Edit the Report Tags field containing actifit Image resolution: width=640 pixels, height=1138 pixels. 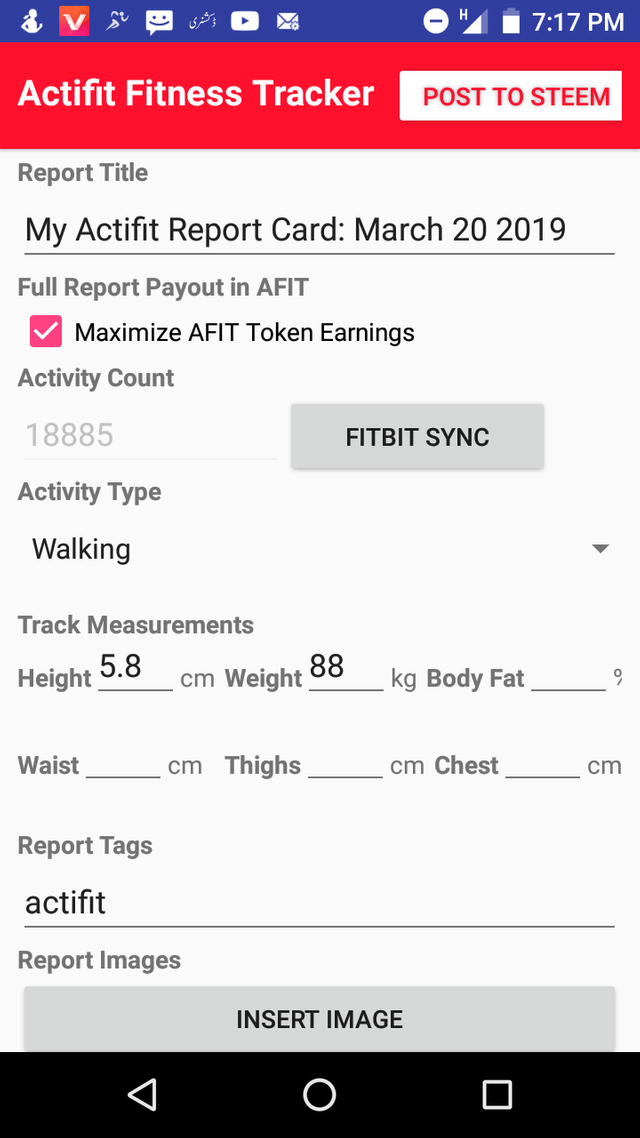319,904
